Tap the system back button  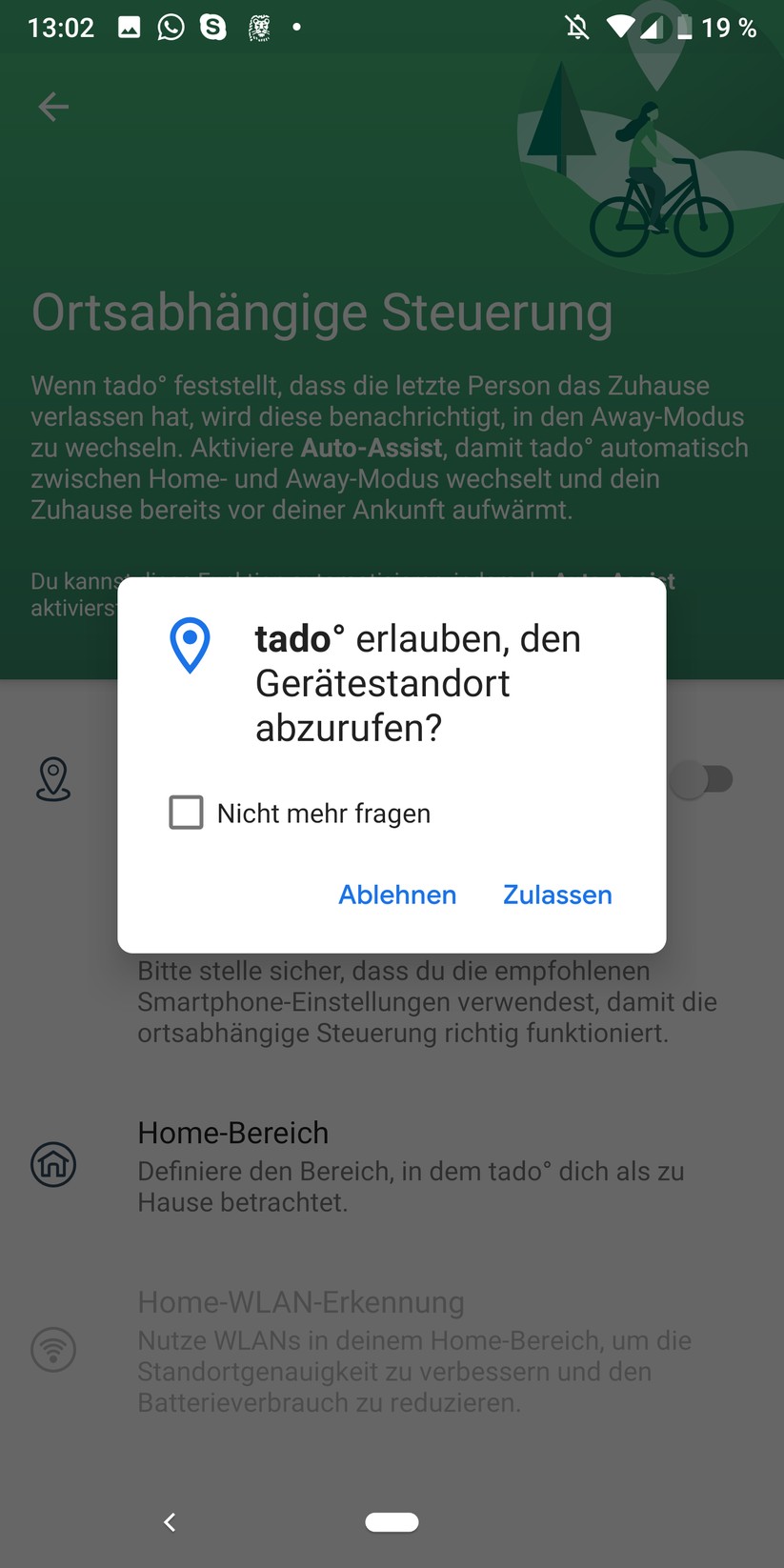click(x=170, y=1522)
